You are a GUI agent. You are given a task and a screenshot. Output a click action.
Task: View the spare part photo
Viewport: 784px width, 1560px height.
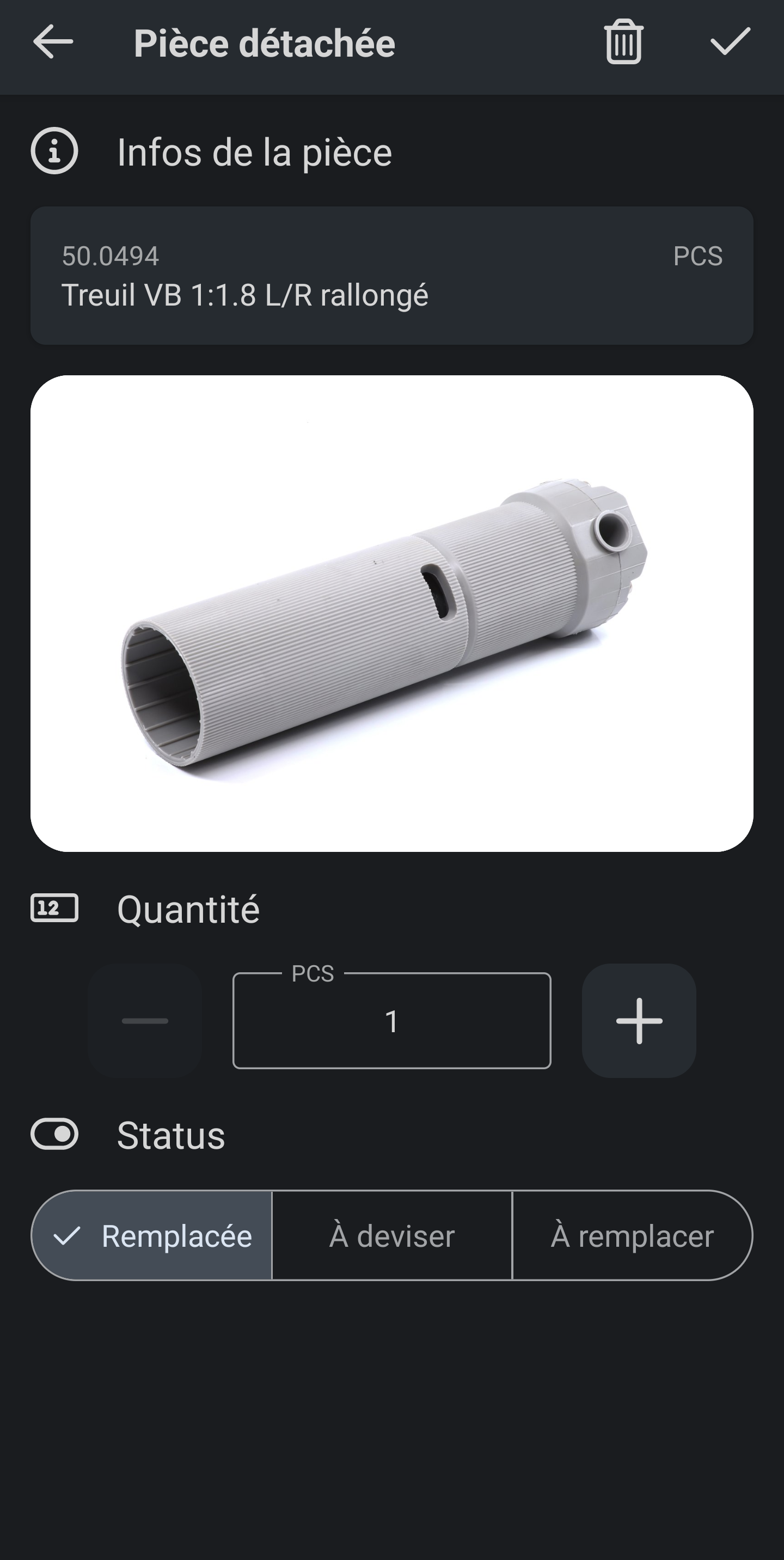391,613
